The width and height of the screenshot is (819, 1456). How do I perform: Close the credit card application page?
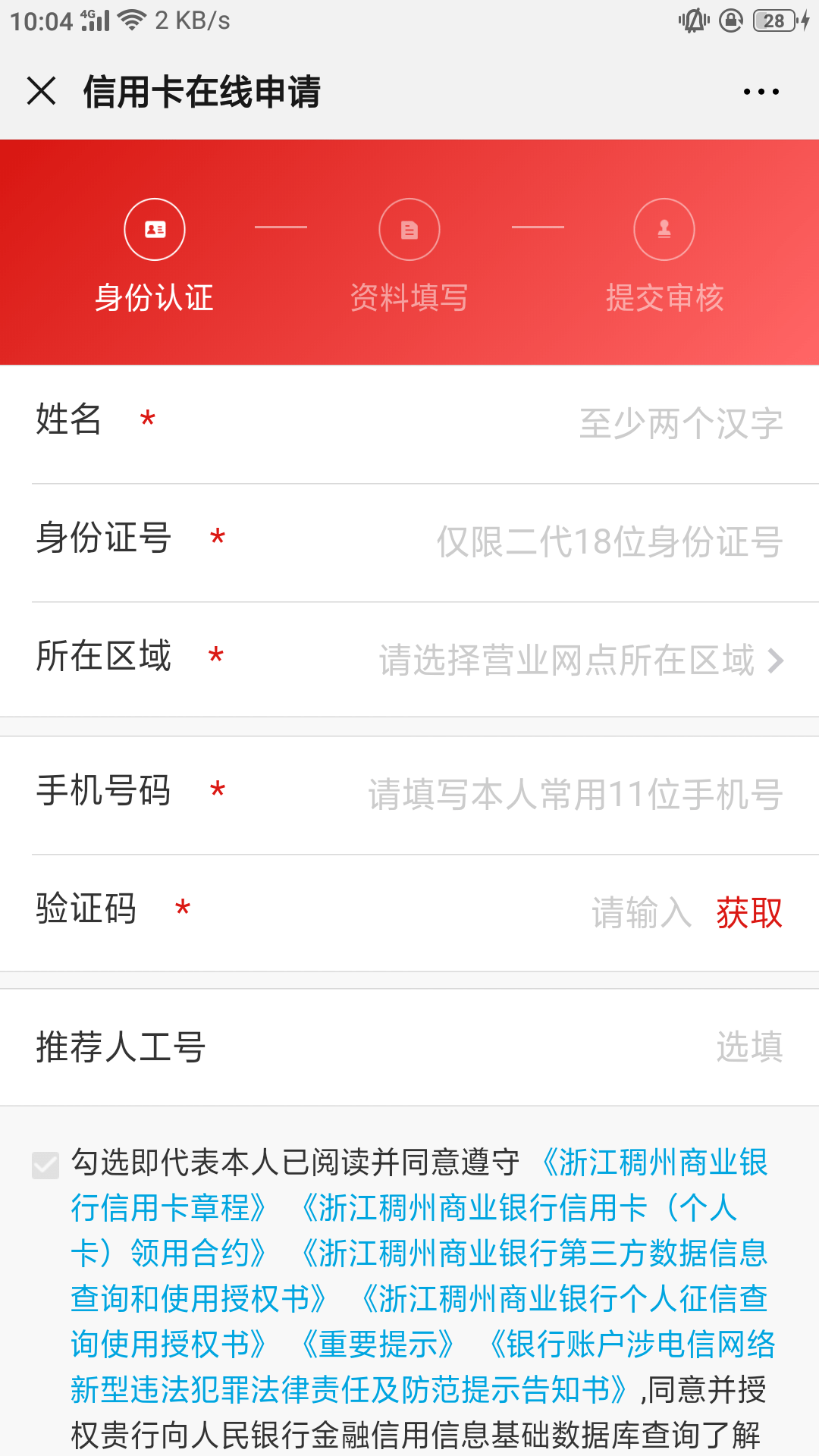point(42,92)
